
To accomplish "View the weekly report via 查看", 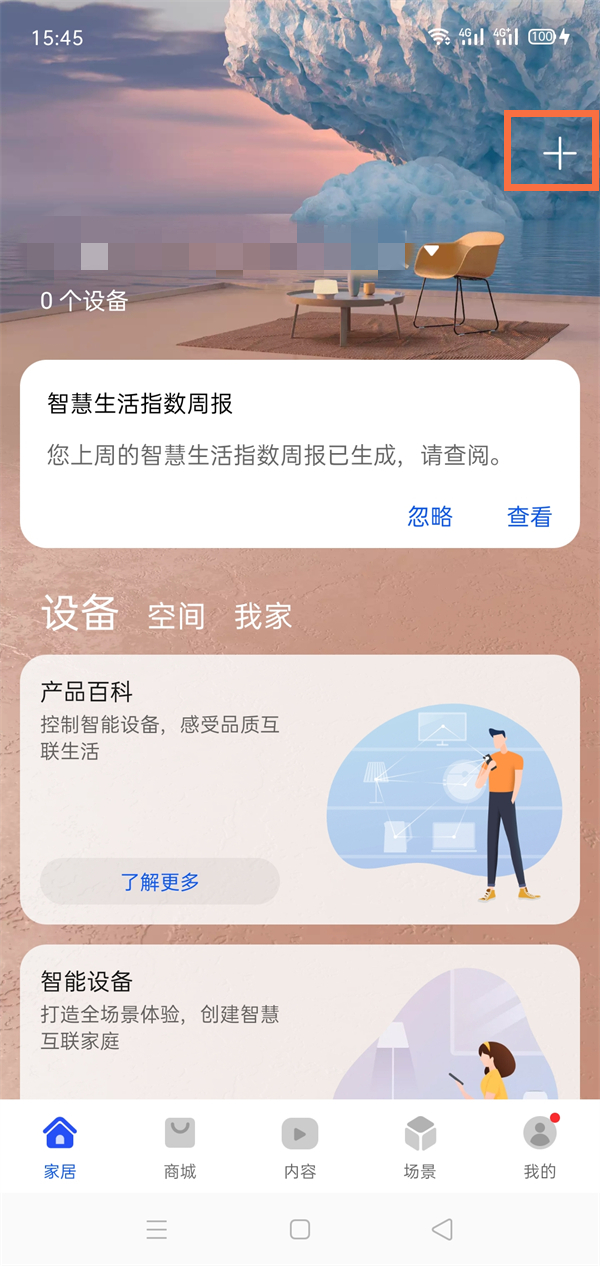I will coord(529,516).
